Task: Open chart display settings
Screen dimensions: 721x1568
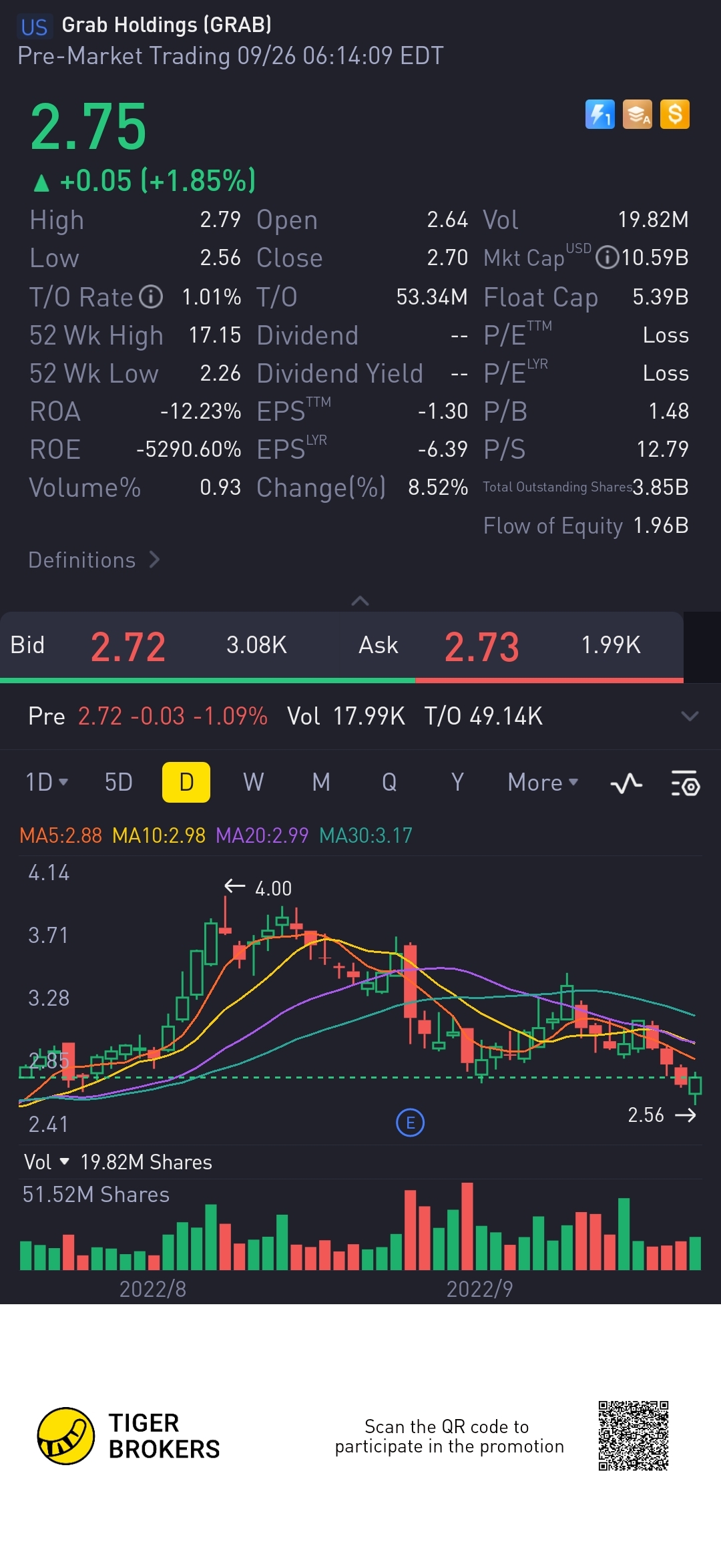Action: coord(685,783)
